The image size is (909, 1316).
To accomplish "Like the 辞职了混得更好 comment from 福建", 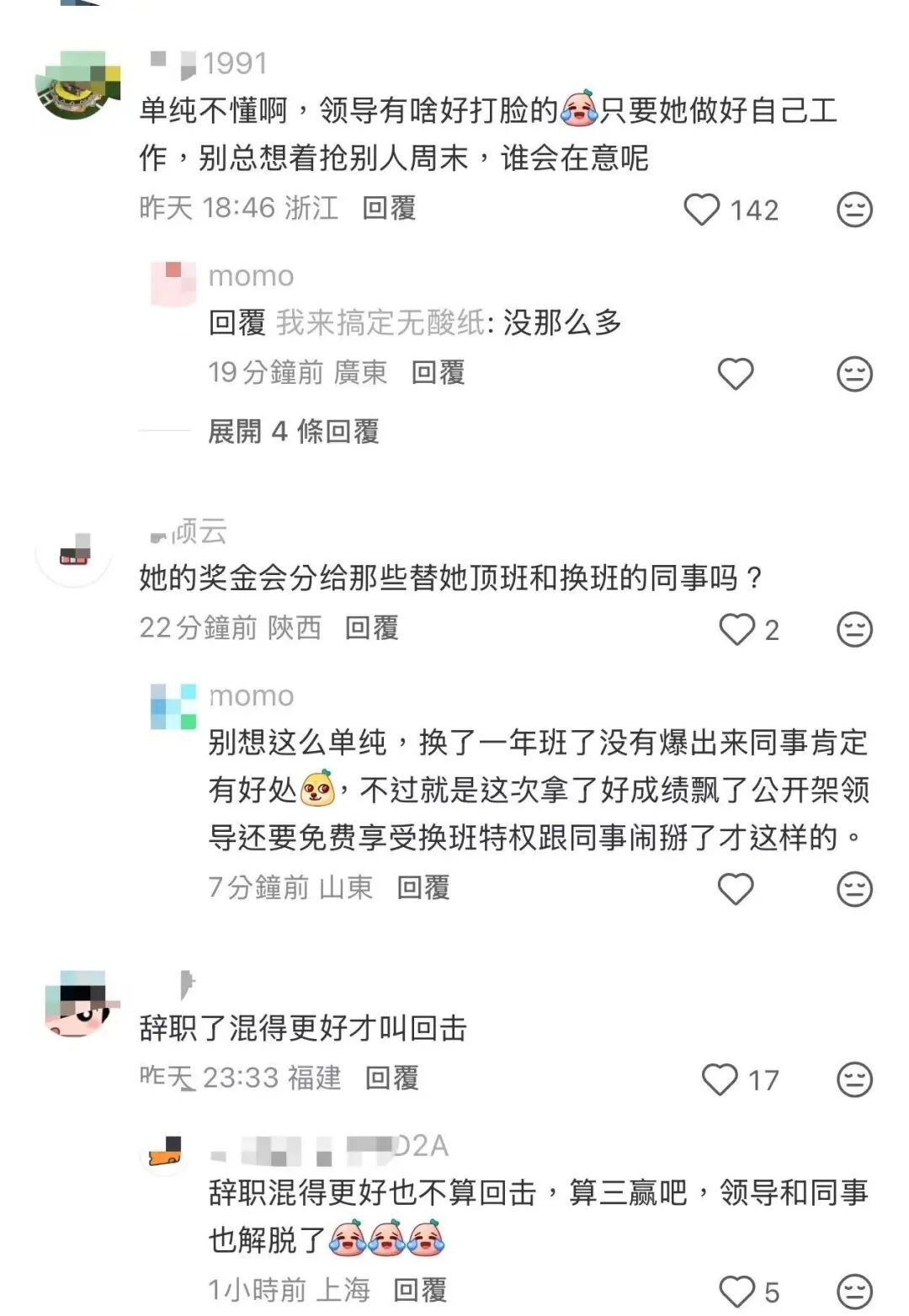I will [x=720, y=1079].
